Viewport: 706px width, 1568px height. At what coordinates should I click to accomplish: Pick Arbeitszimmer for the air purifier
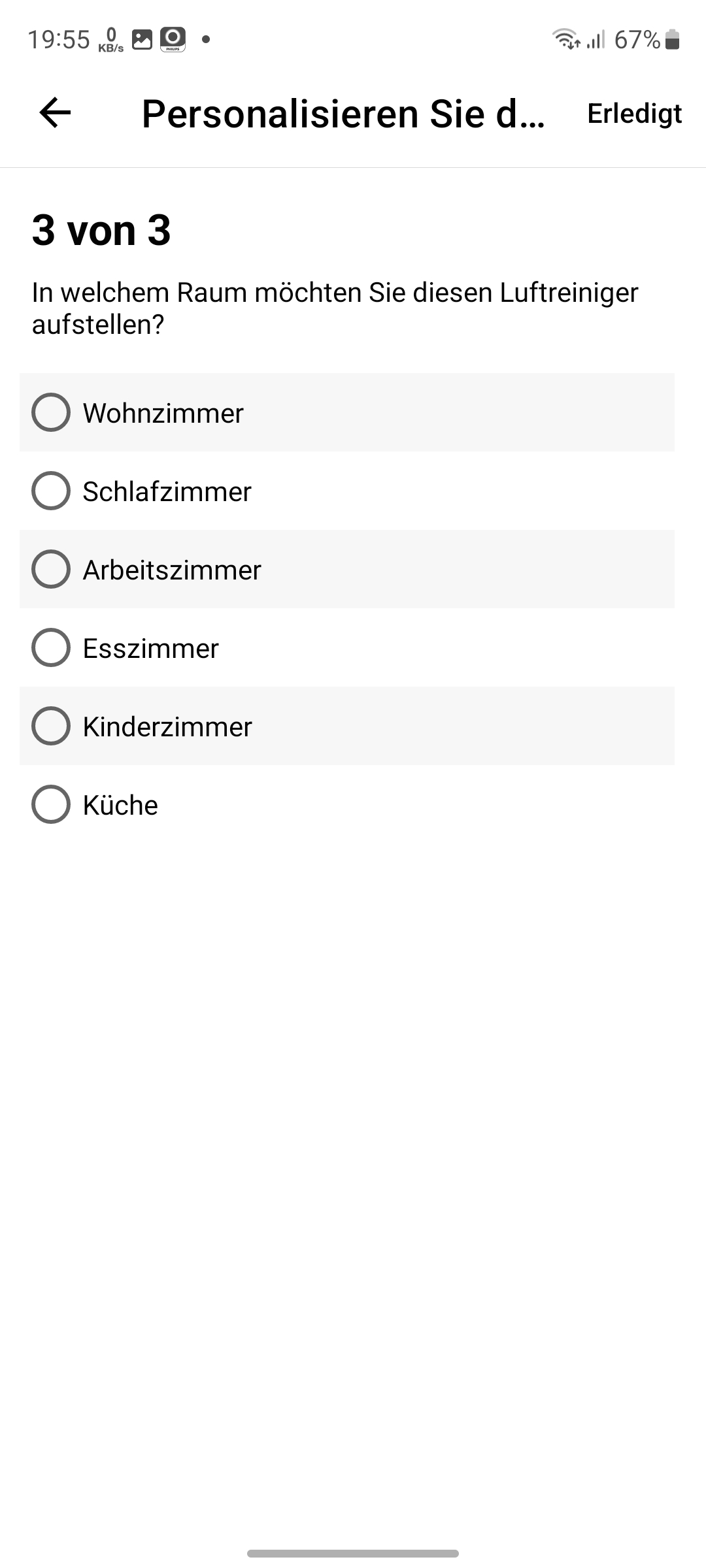pyautogui.click(x=51, y=569)
